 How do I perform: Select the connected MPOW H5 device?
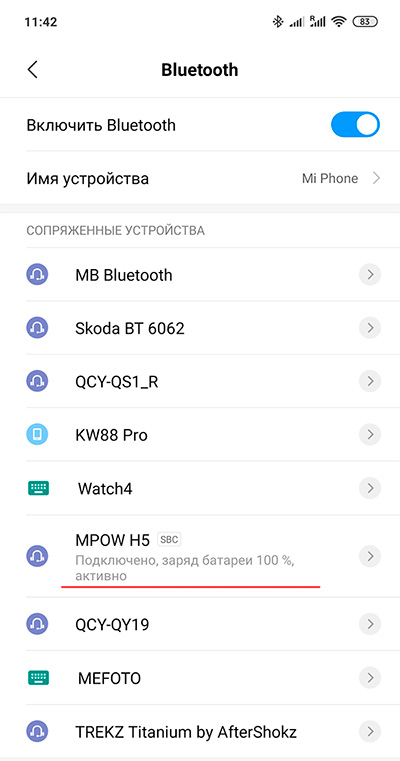pyautogui.click(x=200, y=556)
